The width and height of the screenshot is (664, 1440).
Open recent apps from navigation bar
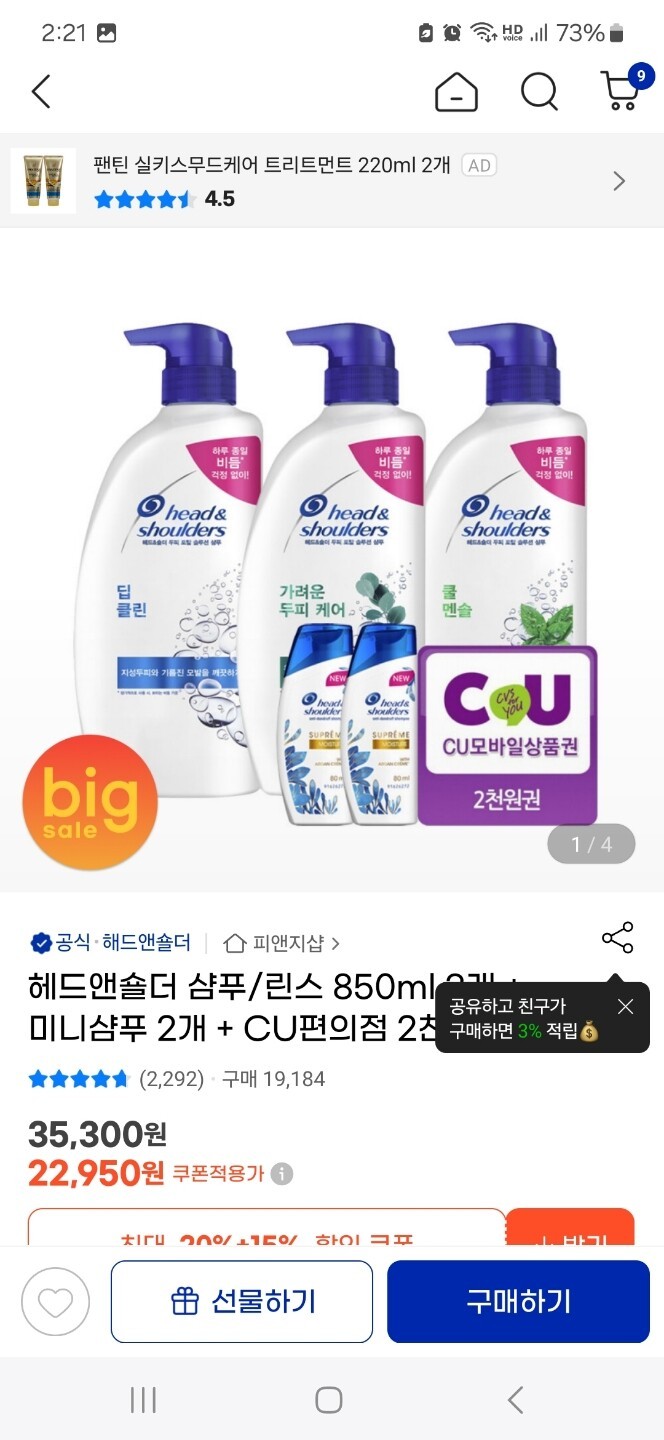(143, 1400)
